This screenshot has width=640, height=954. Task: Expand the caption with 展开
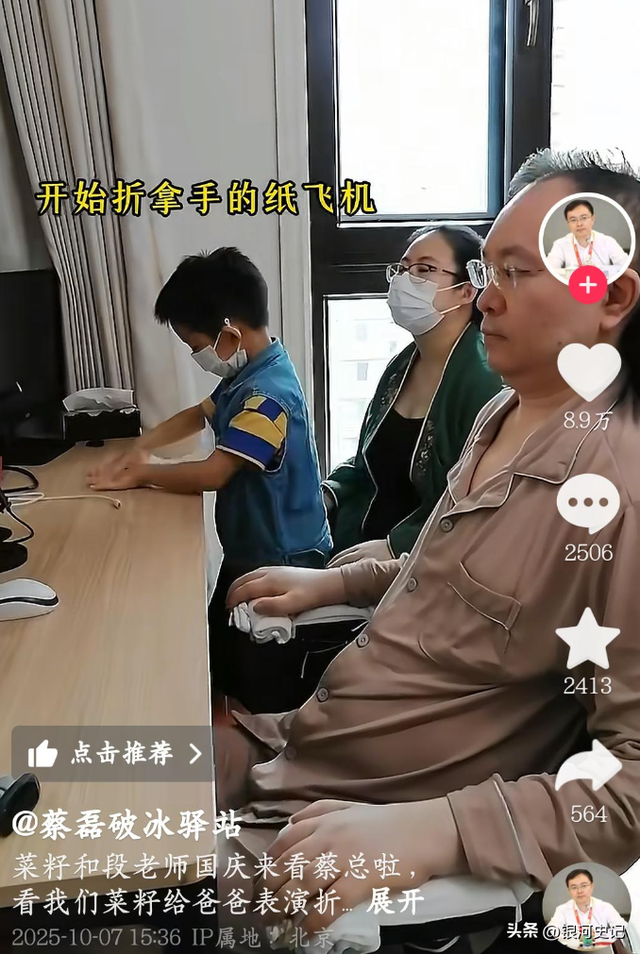(x=394, y=902)
